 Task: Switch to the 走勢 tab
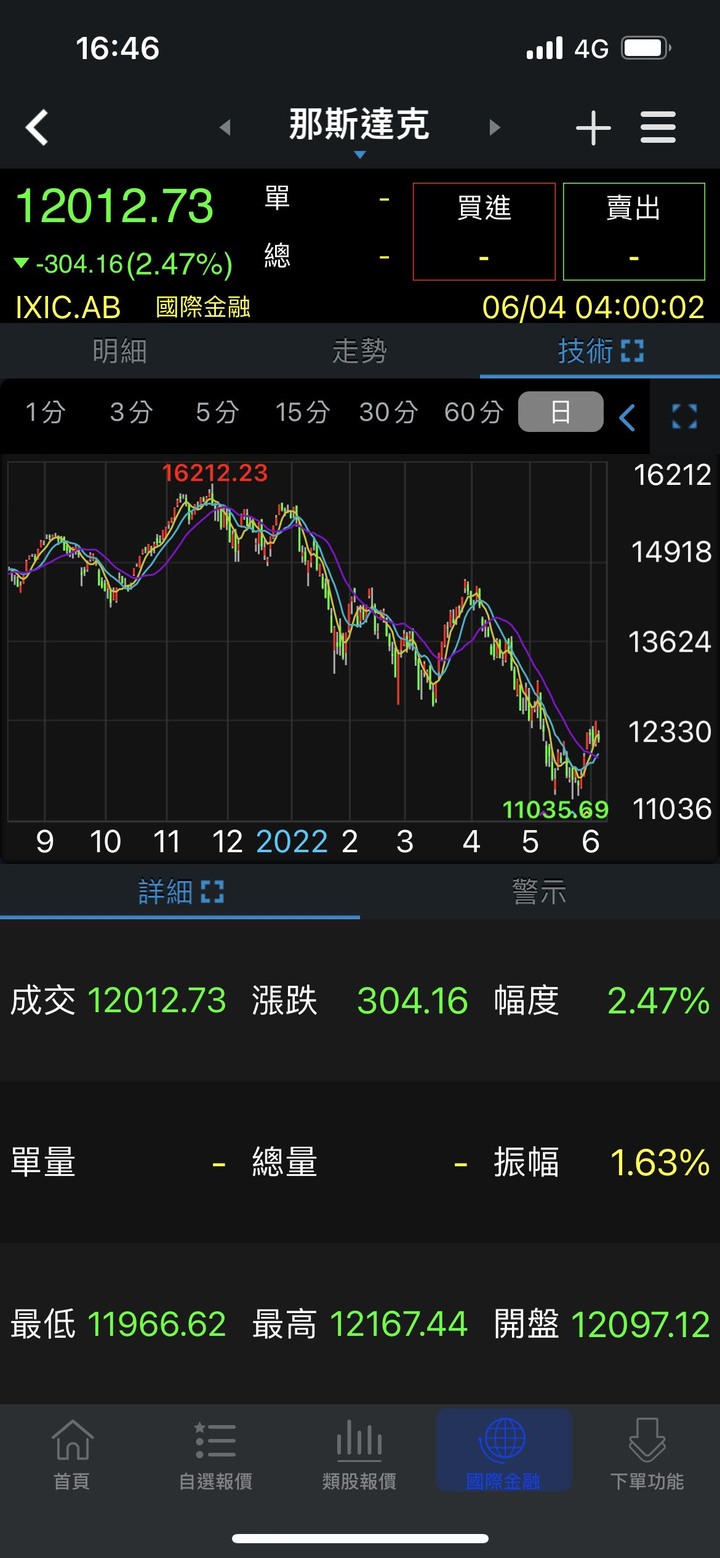(x=359, y=351)
